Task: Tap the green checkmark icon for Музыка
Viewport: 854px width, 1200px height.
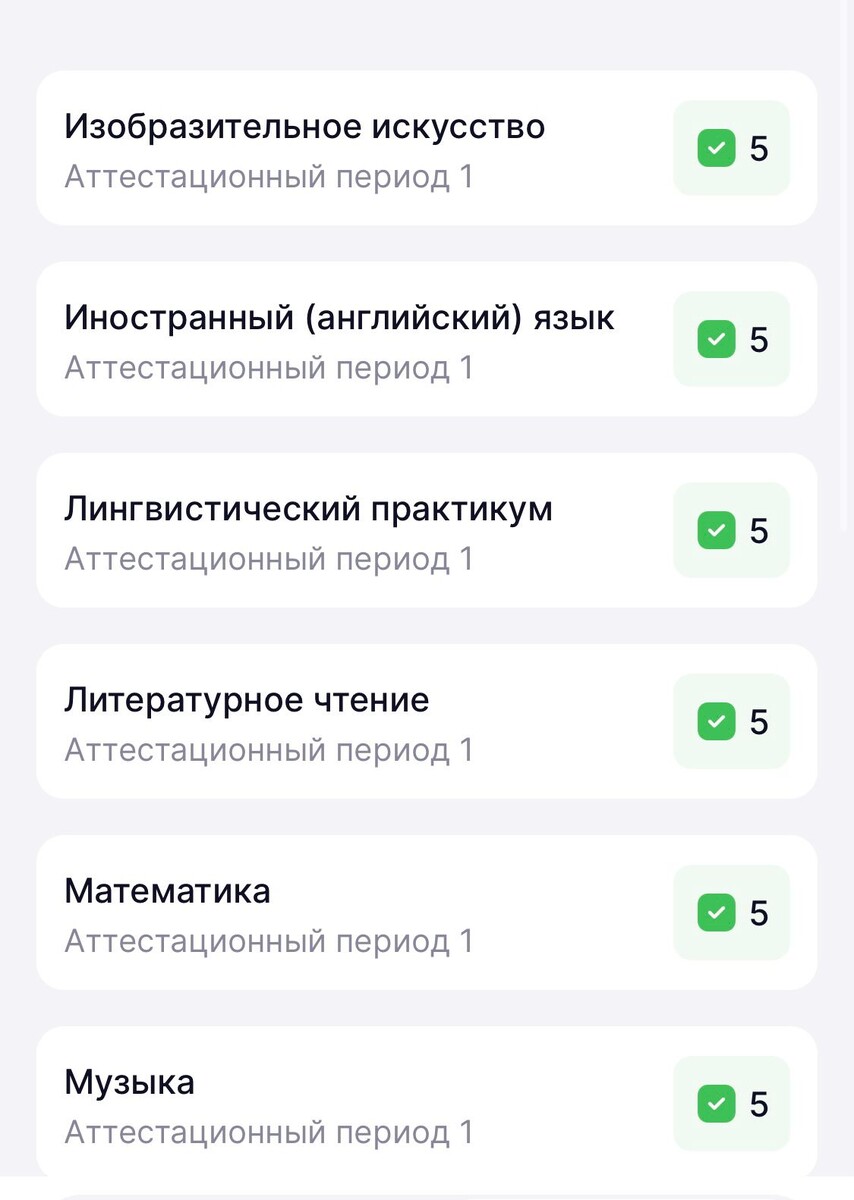Action: point(716,1103)
